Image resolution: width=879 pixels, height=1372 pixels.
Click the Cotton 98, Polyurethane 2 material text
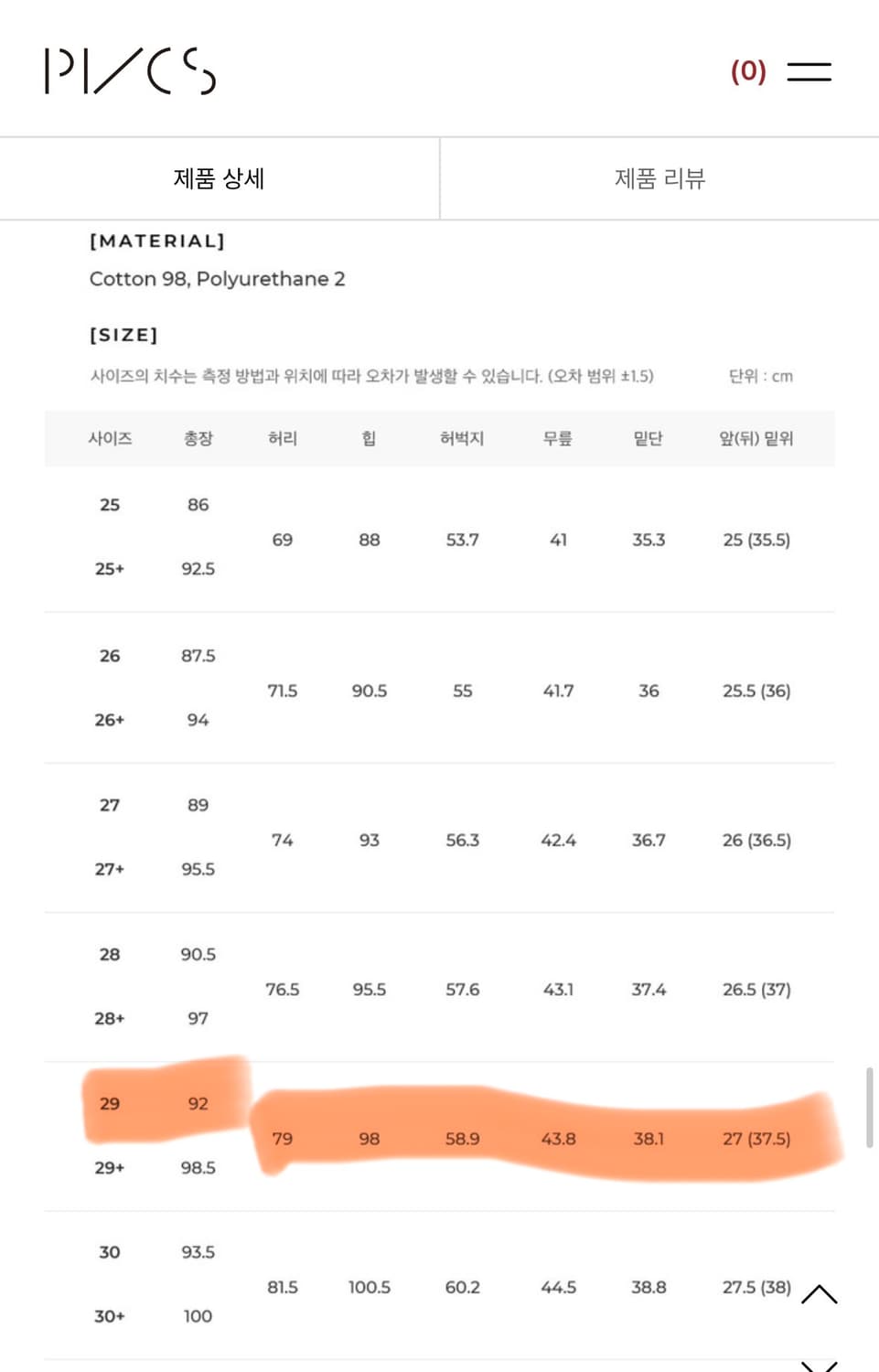coord(218,279)
